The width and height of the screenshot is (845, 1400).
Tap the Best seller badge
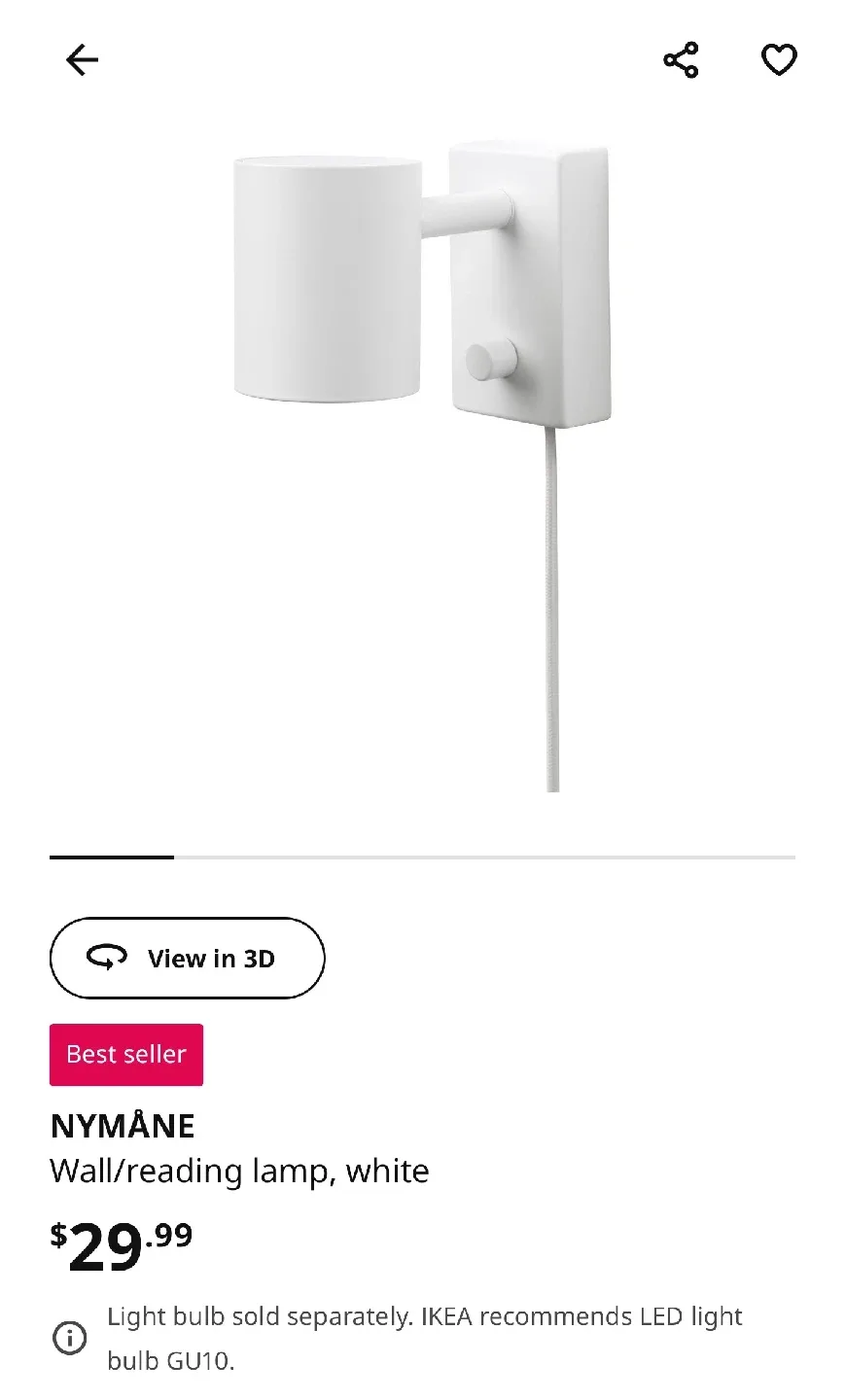126,1054
